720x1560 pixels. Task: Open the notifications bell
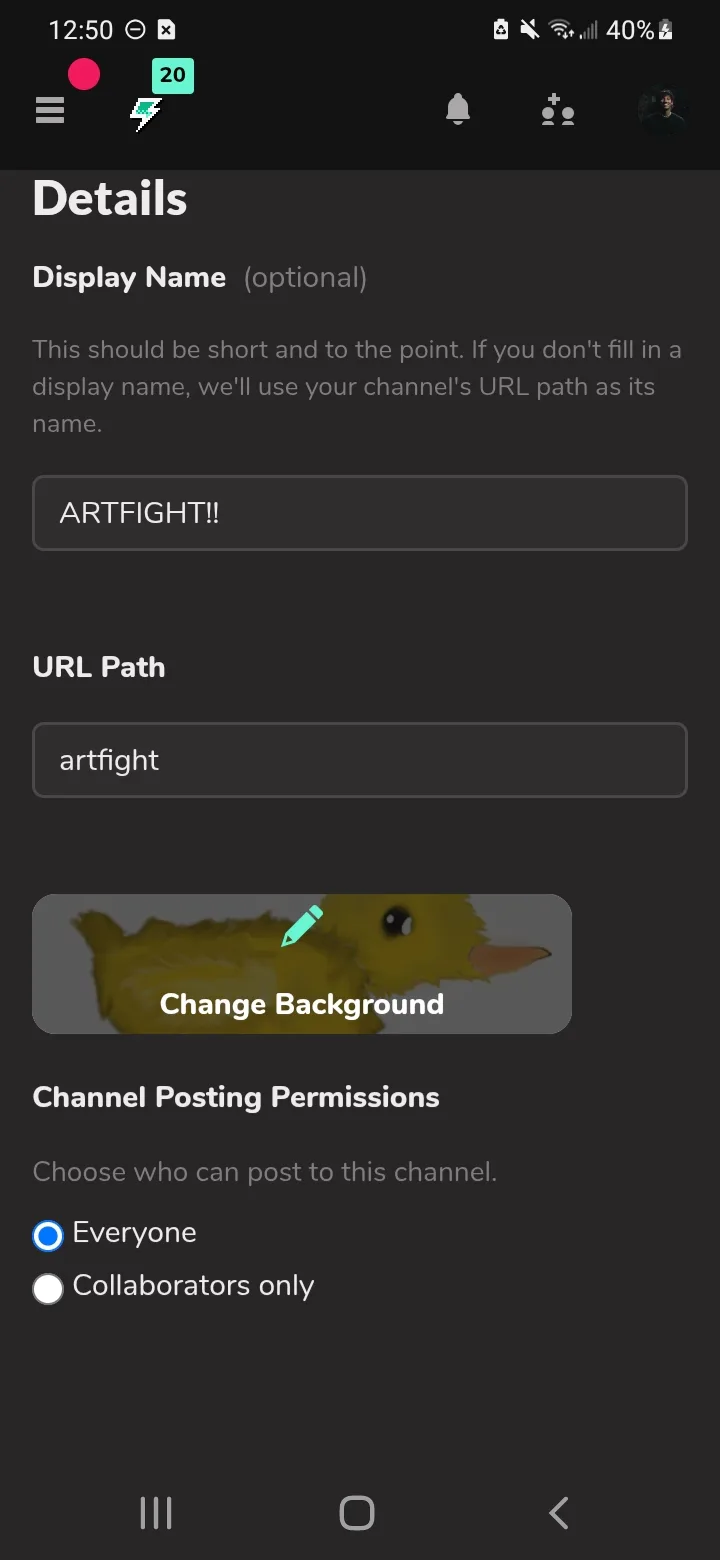tap(458, 109)
